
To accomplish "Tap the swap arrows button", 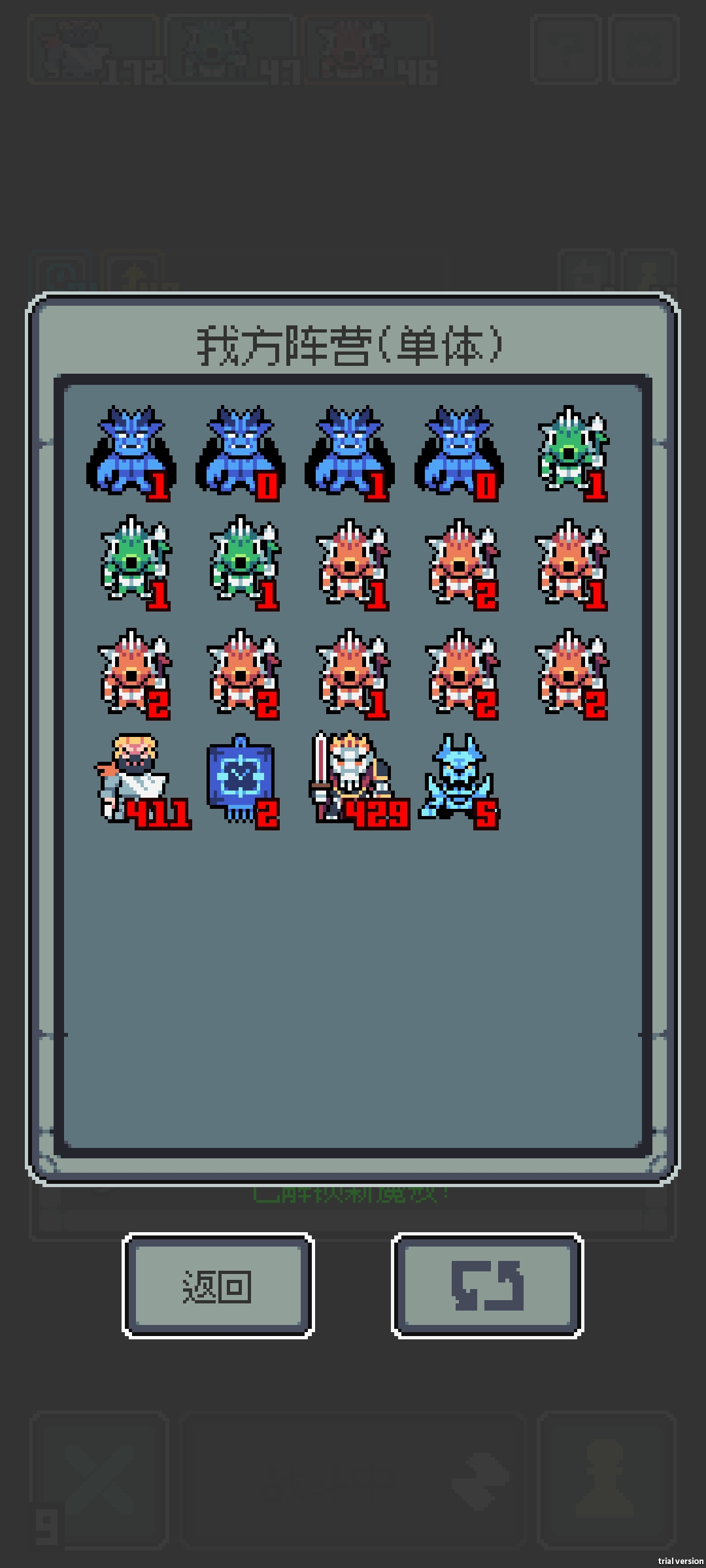I will pos(487,1286).
